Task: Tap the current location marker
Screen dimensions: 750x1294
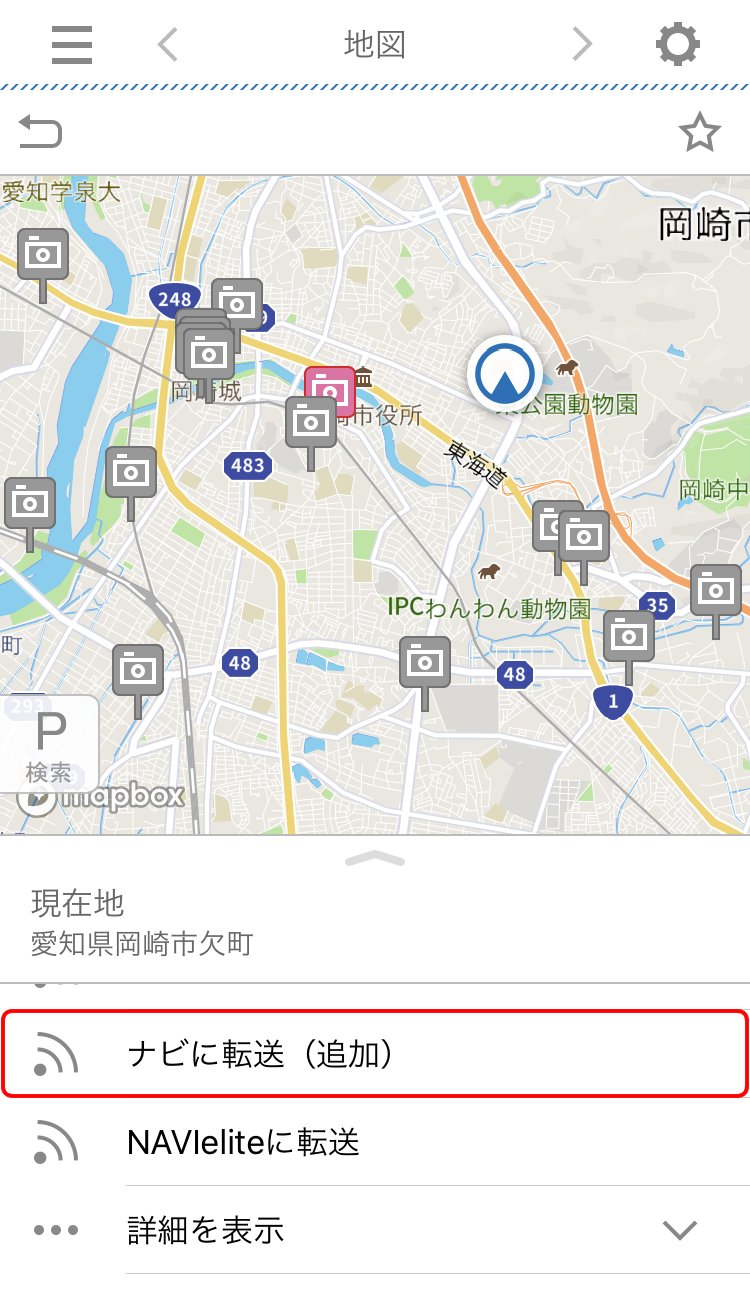Action: tap(505, 374)
